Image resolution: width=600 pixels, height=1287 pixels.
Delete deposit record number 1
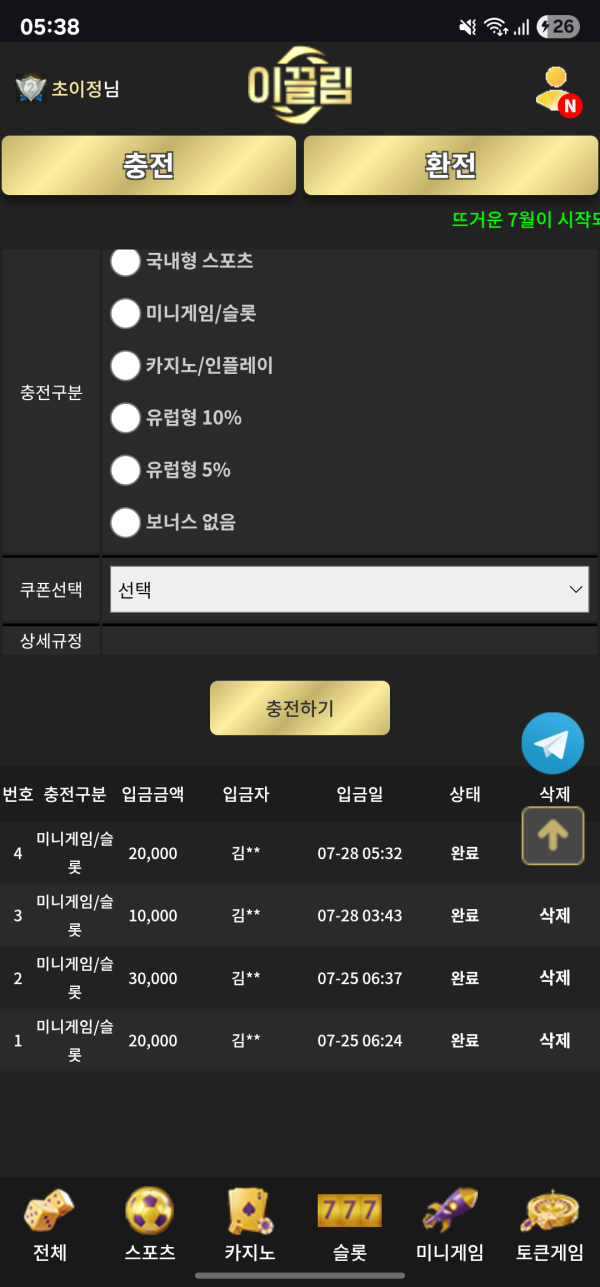tap(555, 1040)
